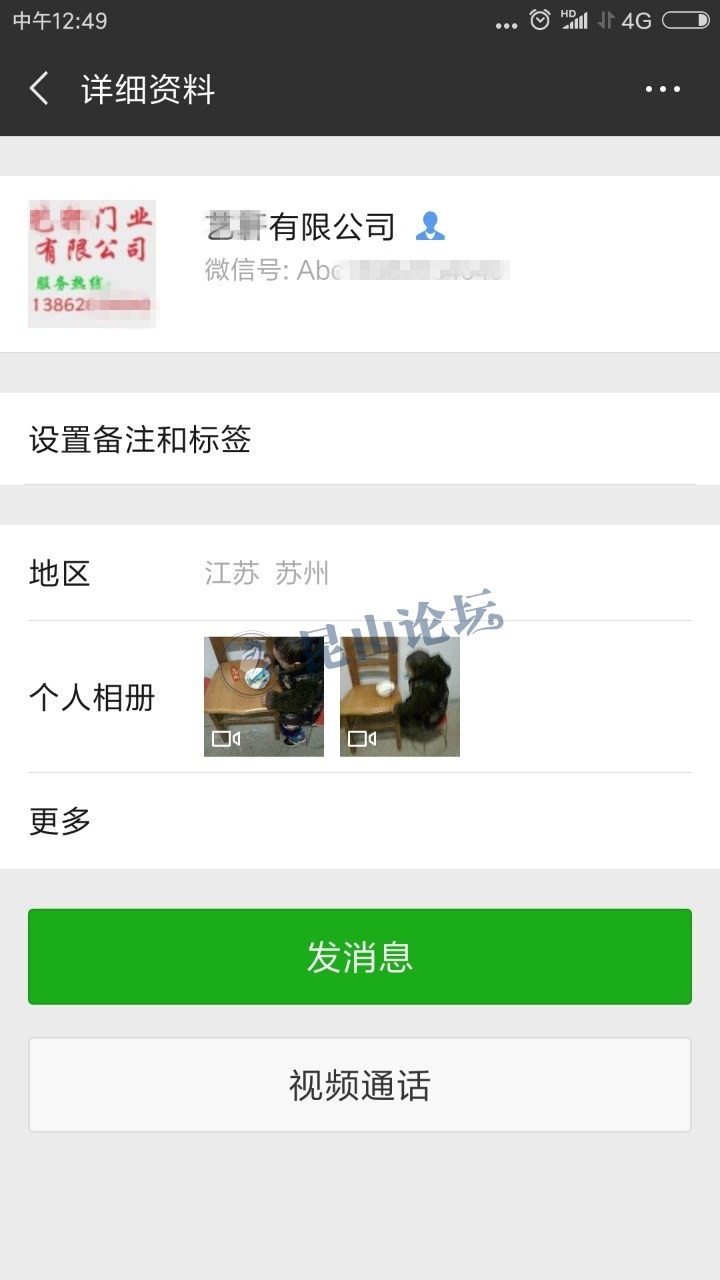Open the 更多 row

coord(360,821)
